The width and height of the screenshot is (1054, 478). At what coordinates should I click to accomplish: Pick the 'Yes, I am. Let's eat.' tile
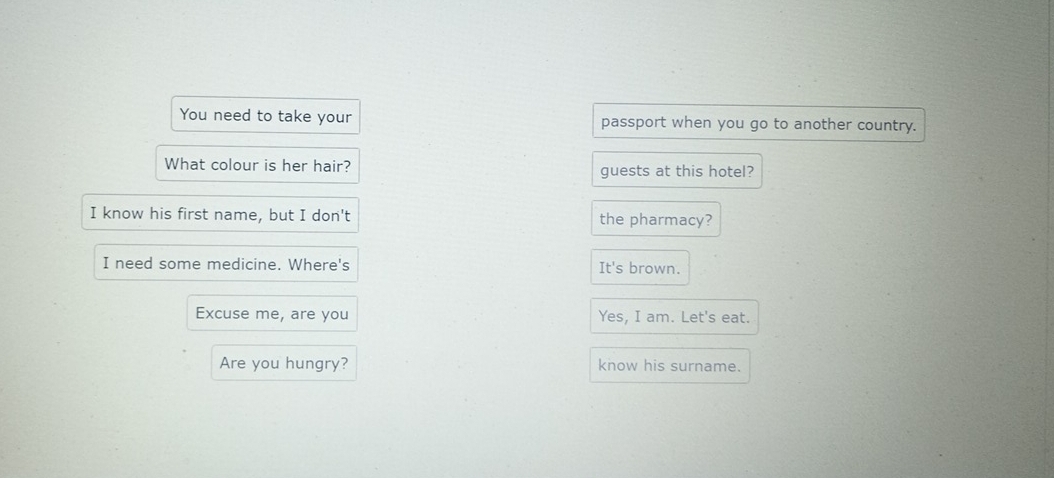(x=673, y=317)
